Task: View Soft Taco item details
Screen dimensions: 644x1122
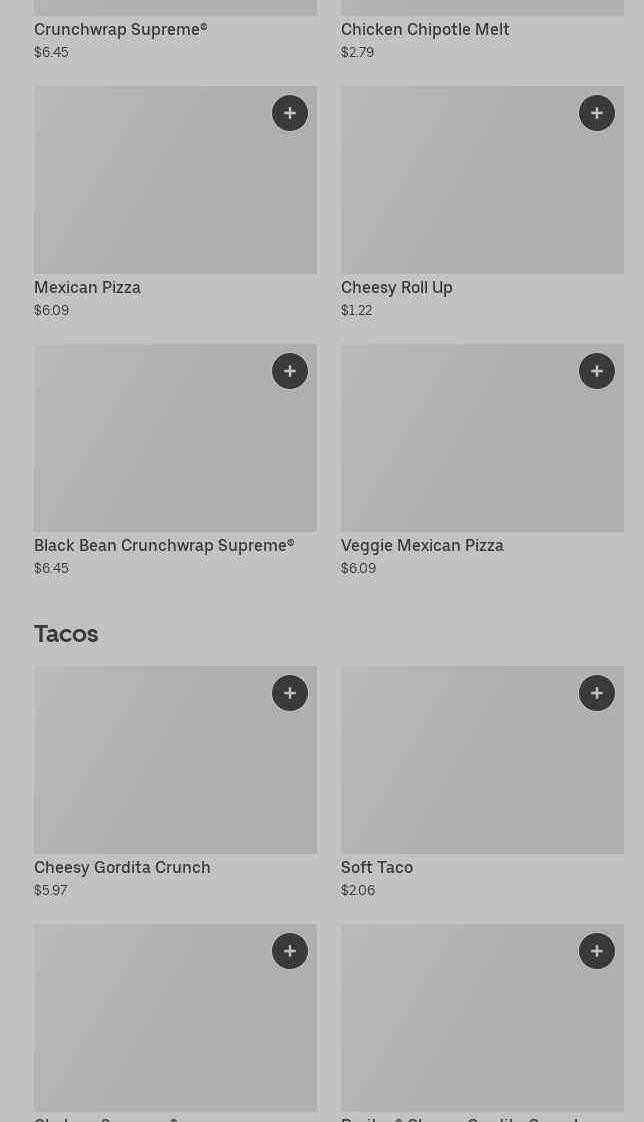Action: [x=482, y=782]
